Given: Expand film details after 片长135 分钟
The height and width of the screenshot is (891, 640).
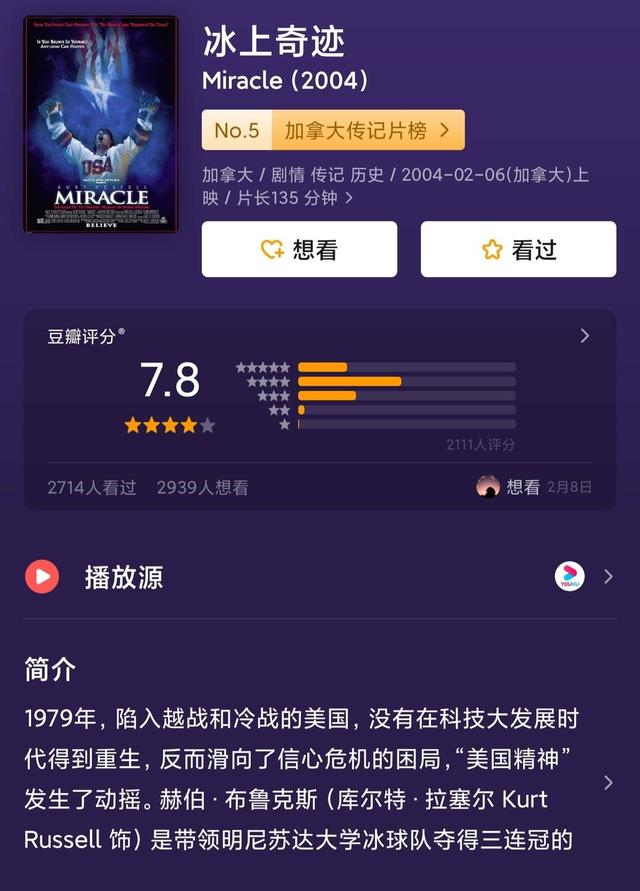Looking at the screenshot, I should (x=348, y=198).
